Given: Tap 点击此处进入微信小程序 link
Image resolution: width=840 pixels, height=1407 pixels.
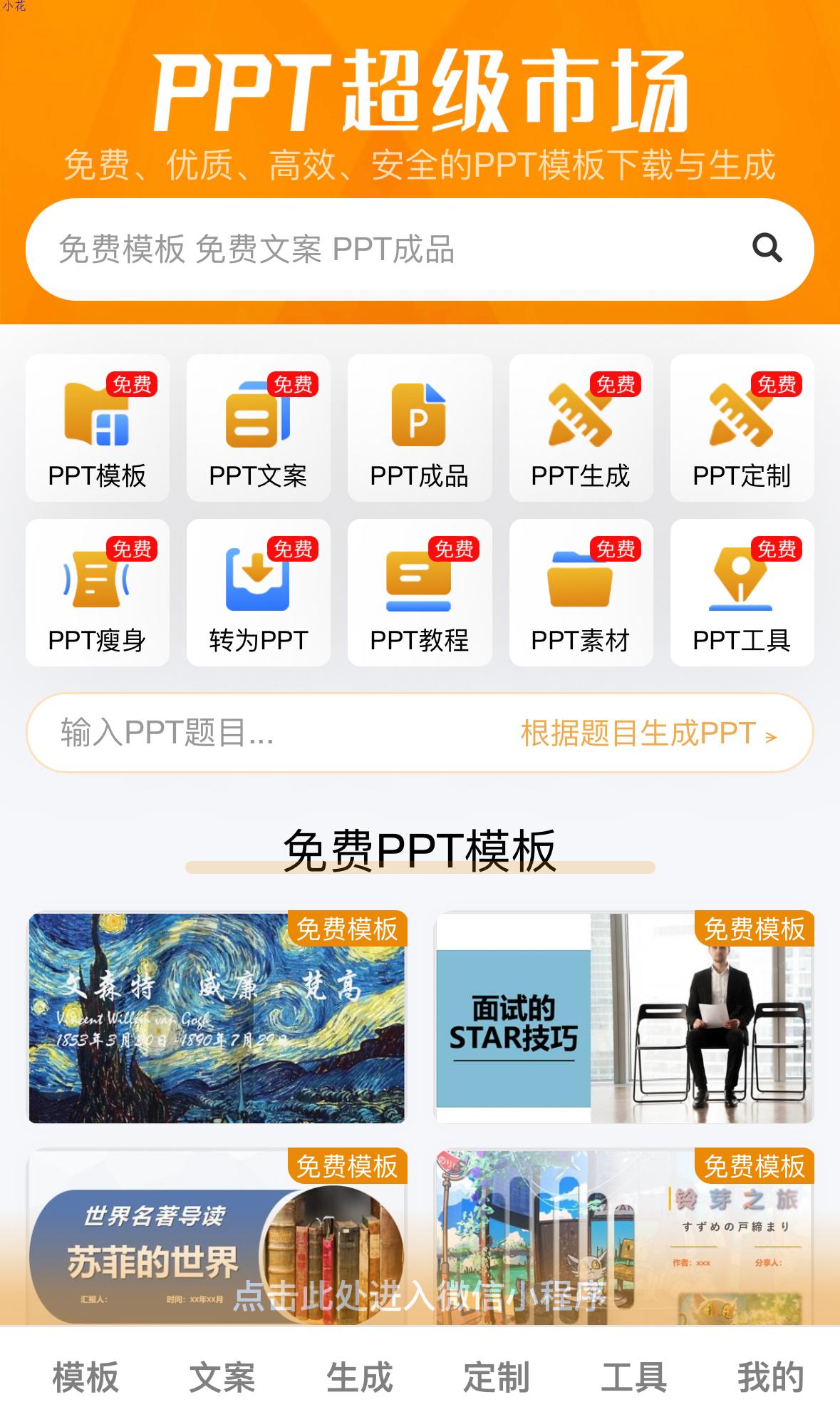Looking at the screenshot, I should coord(420,1295).
